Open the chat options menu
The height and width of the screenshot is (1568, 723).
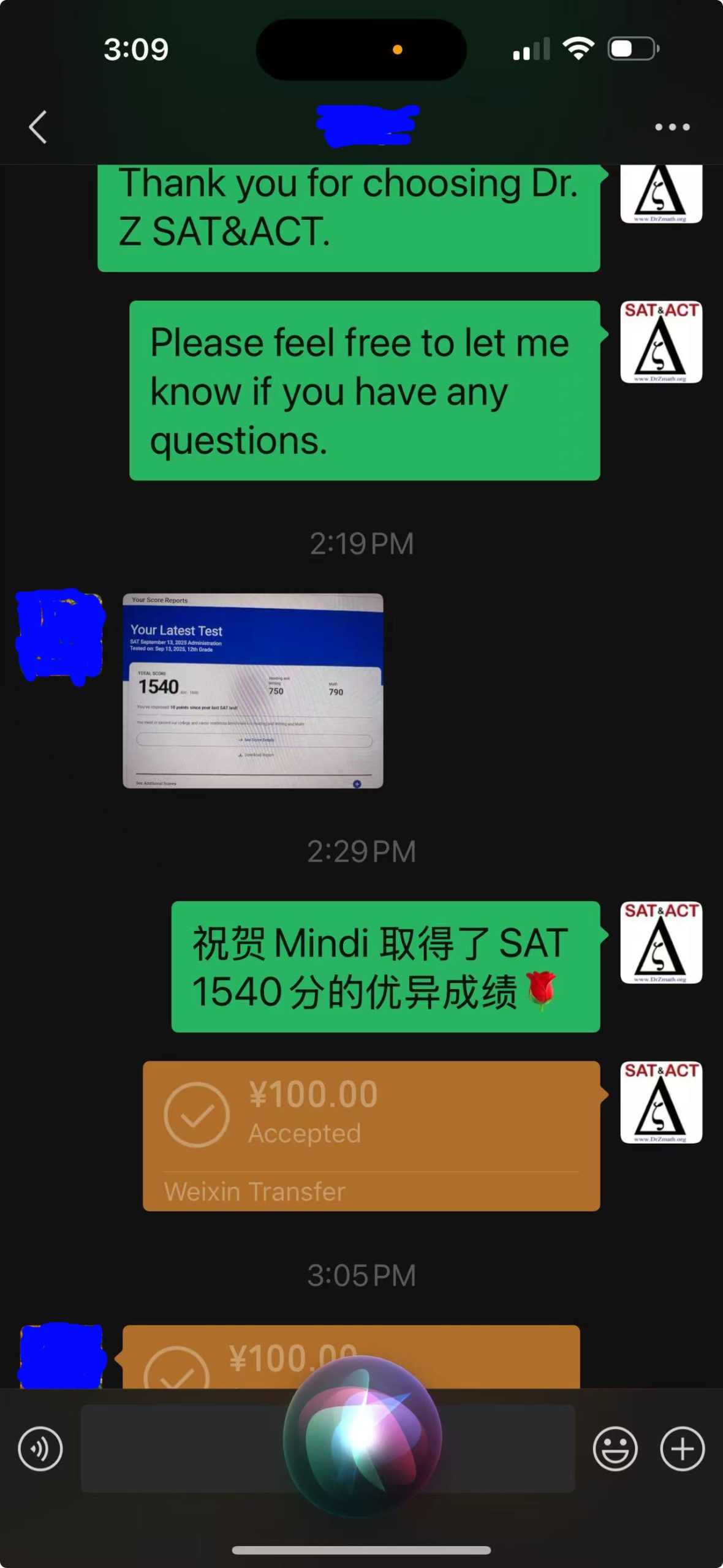click(x=672, y=127)
